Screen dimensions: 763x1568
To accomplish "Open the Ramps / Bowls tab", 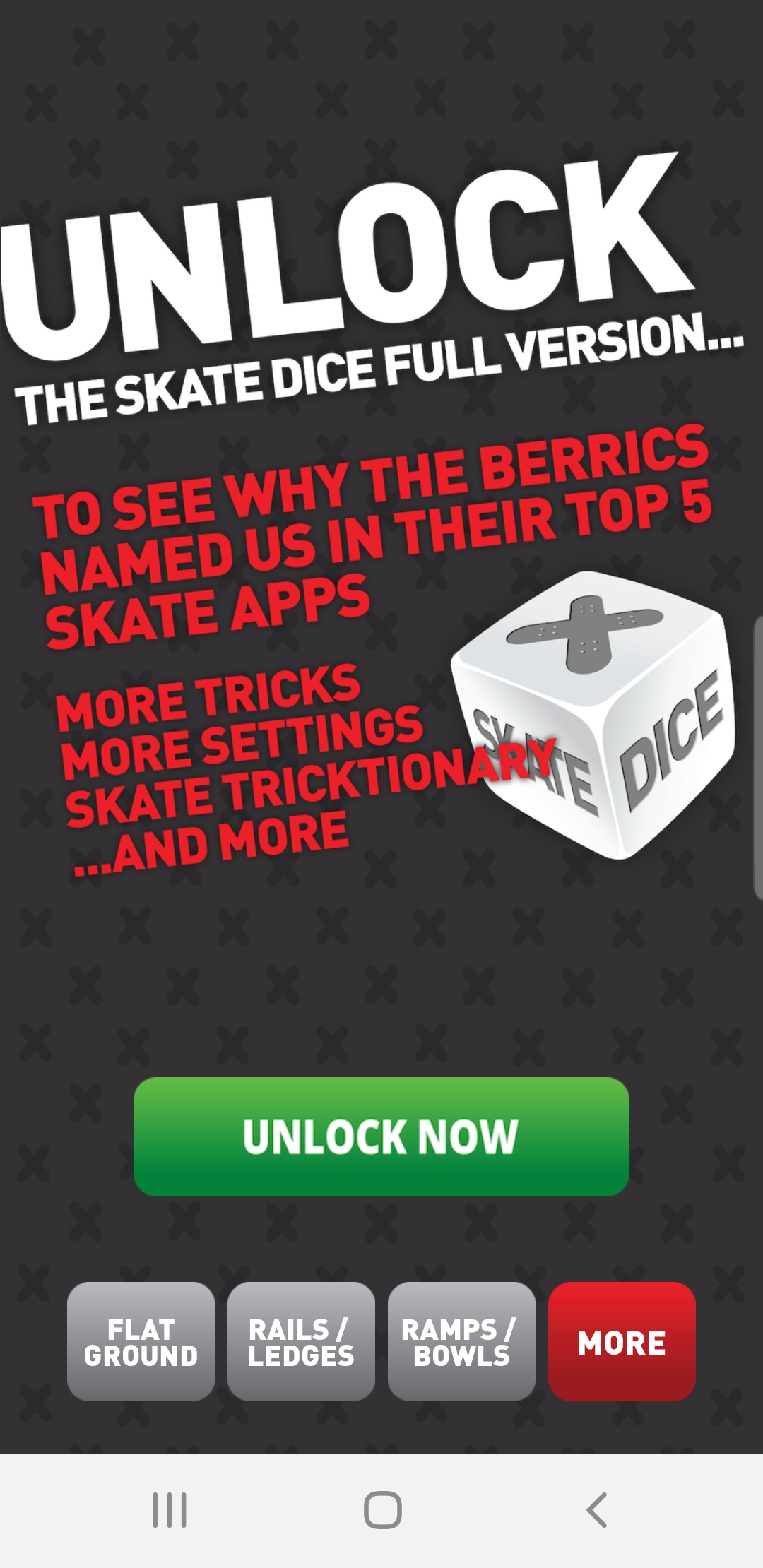I will tap(461, 1341).
